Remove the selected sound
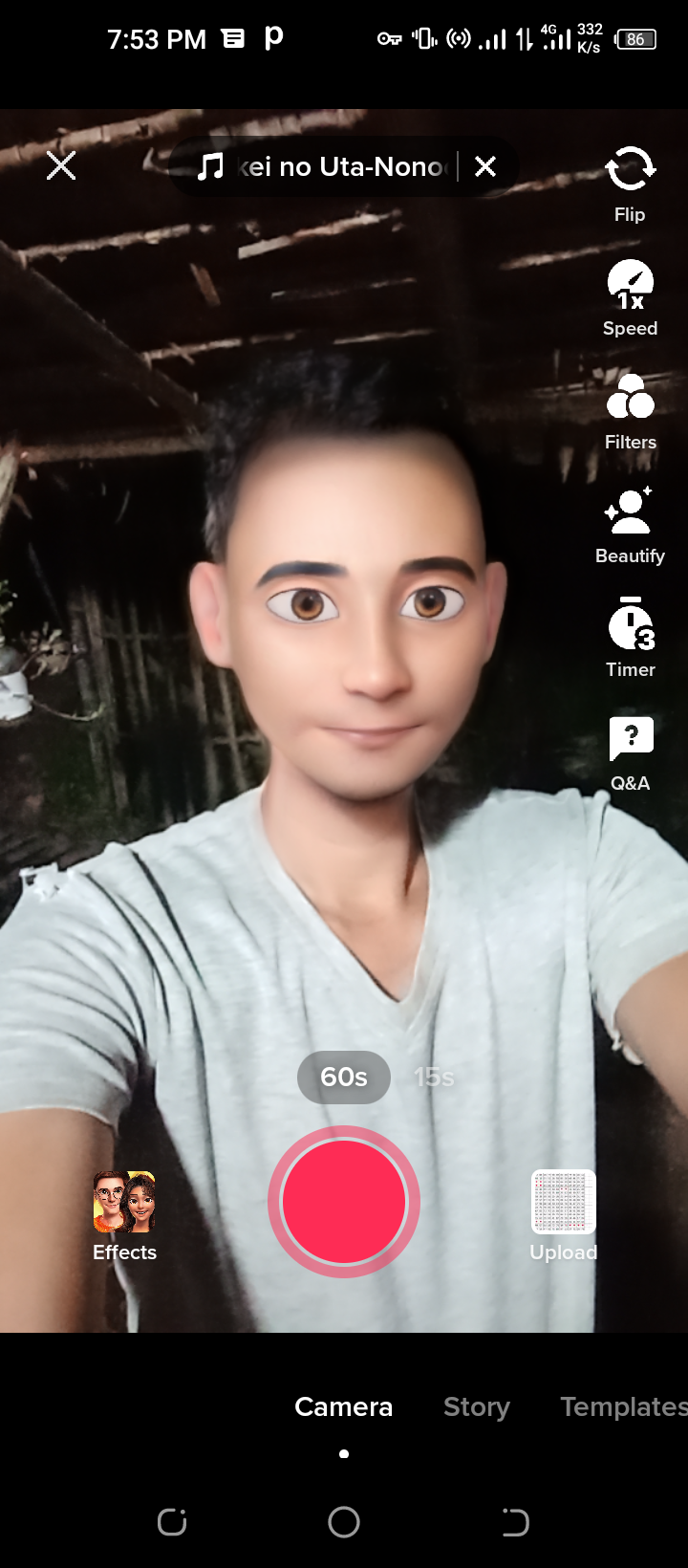 tap(485, 167)
